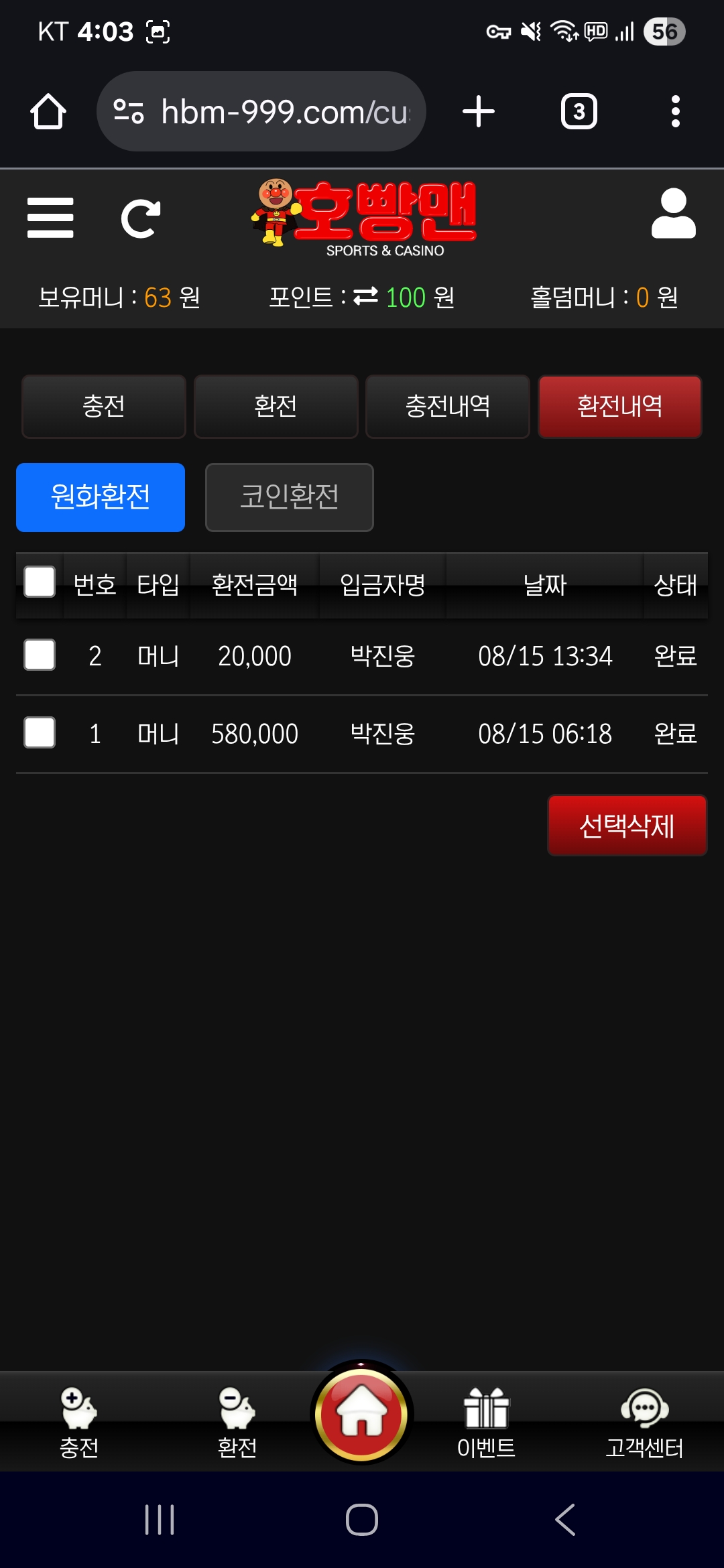Open the browser tab switcher
Screen dimensions: 724x1568
click(579, 111)
